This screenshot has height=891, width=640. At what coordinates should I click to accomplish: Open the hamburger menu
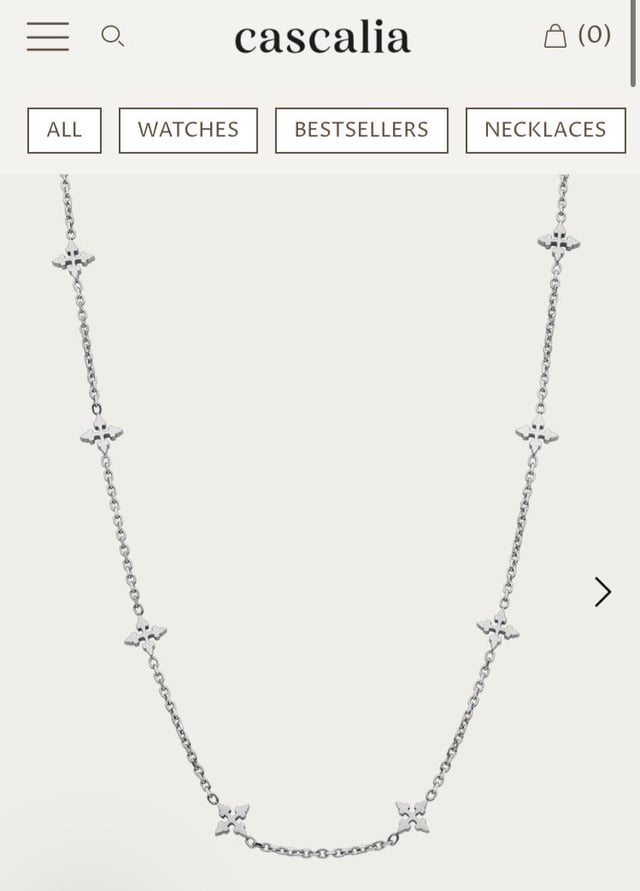coord(48,37)
